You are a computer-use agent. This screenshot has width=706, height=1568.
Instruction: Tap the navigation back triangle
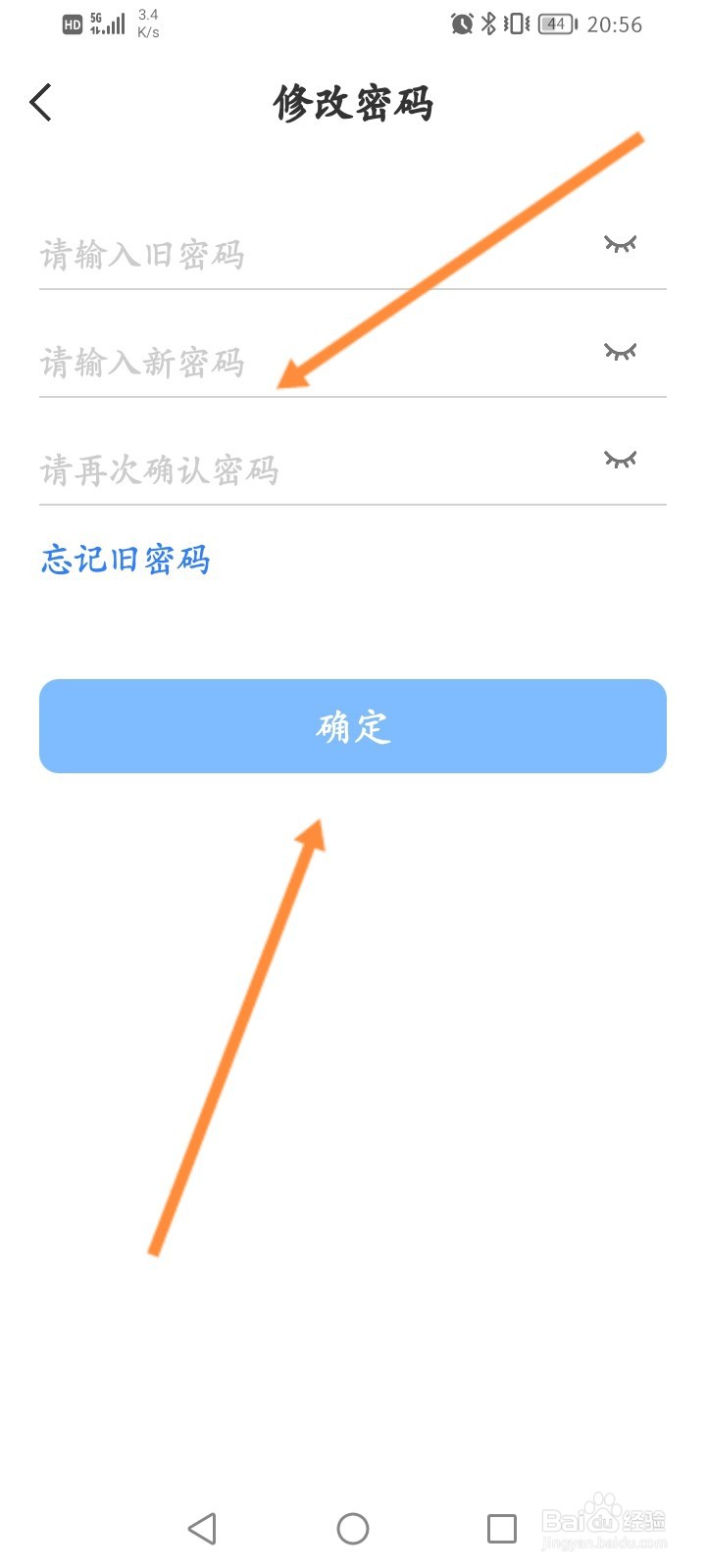click(x=202, y=1527)
